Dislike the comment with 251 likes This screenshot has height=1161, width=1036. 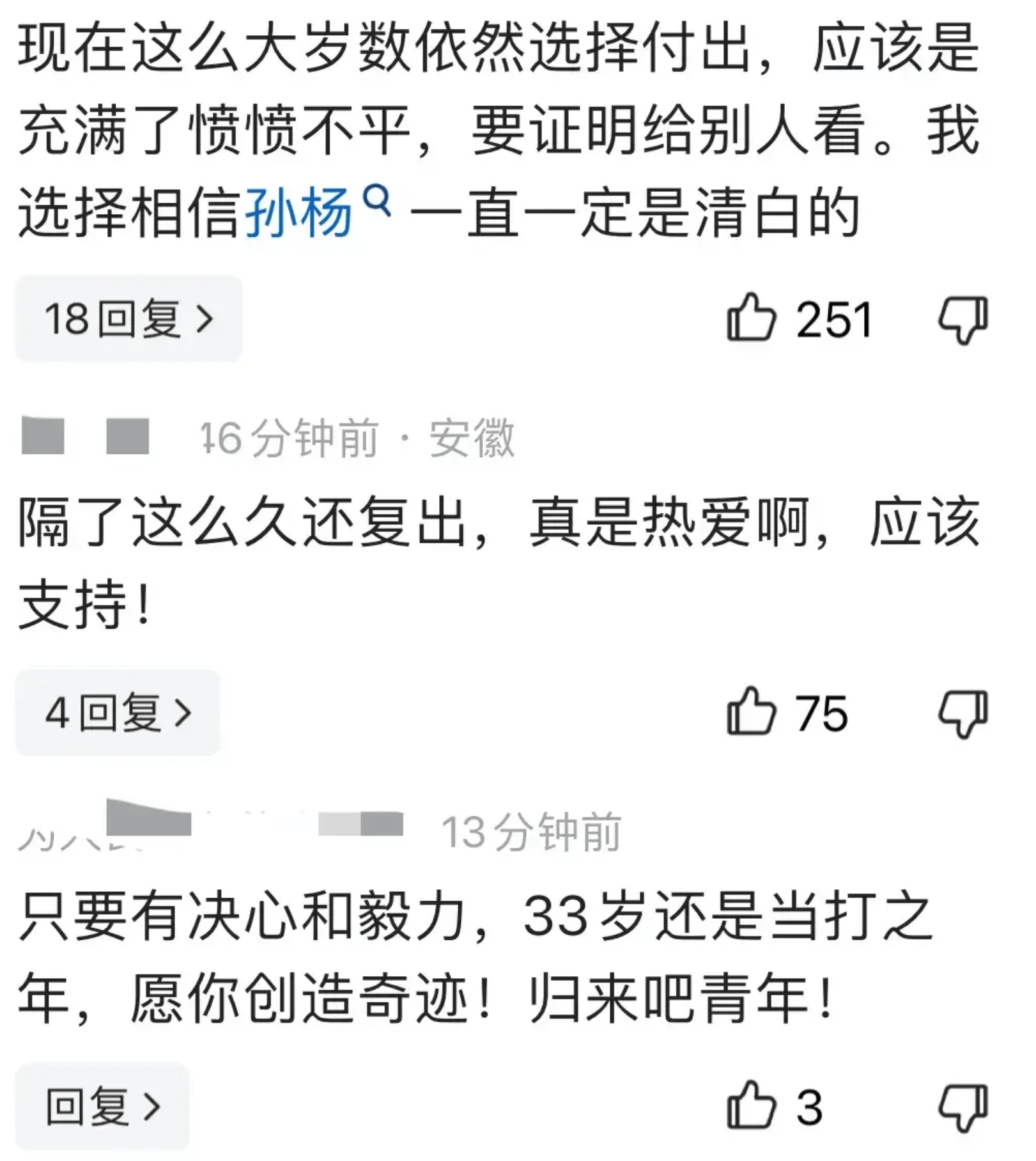pyautogui.click(x=963, y=319)
